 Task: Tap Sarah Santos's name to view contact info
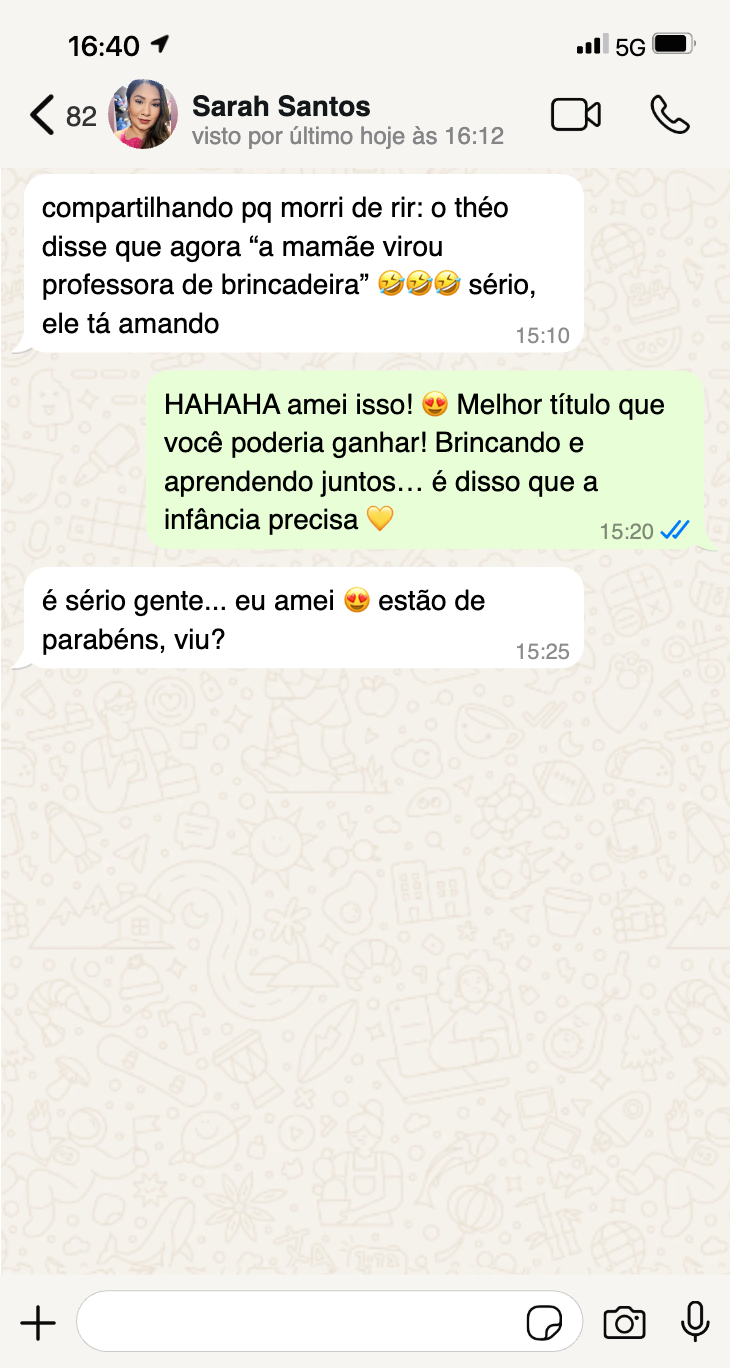tap(282, 106)
